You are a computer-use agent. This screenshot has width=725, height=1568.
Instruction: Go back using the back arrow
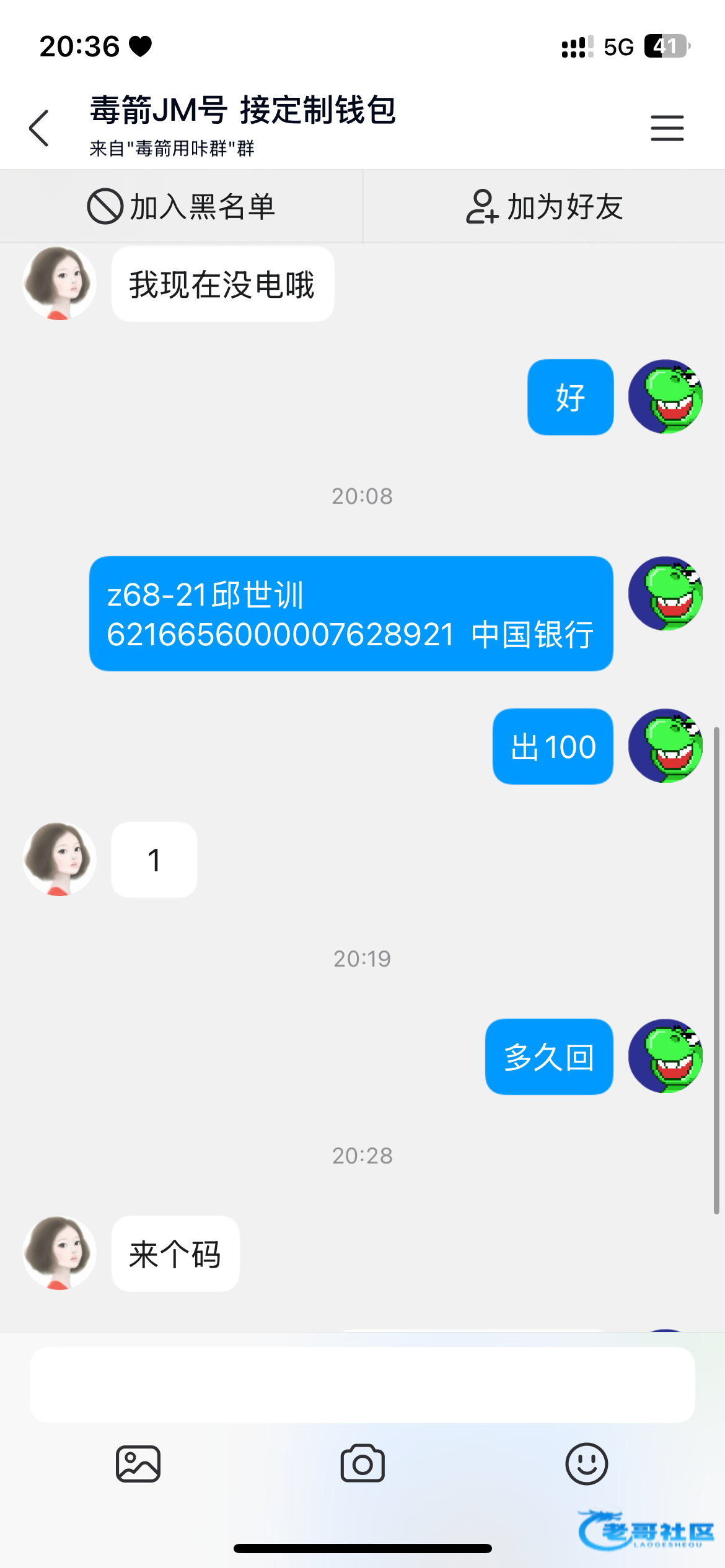click(39, 128)
